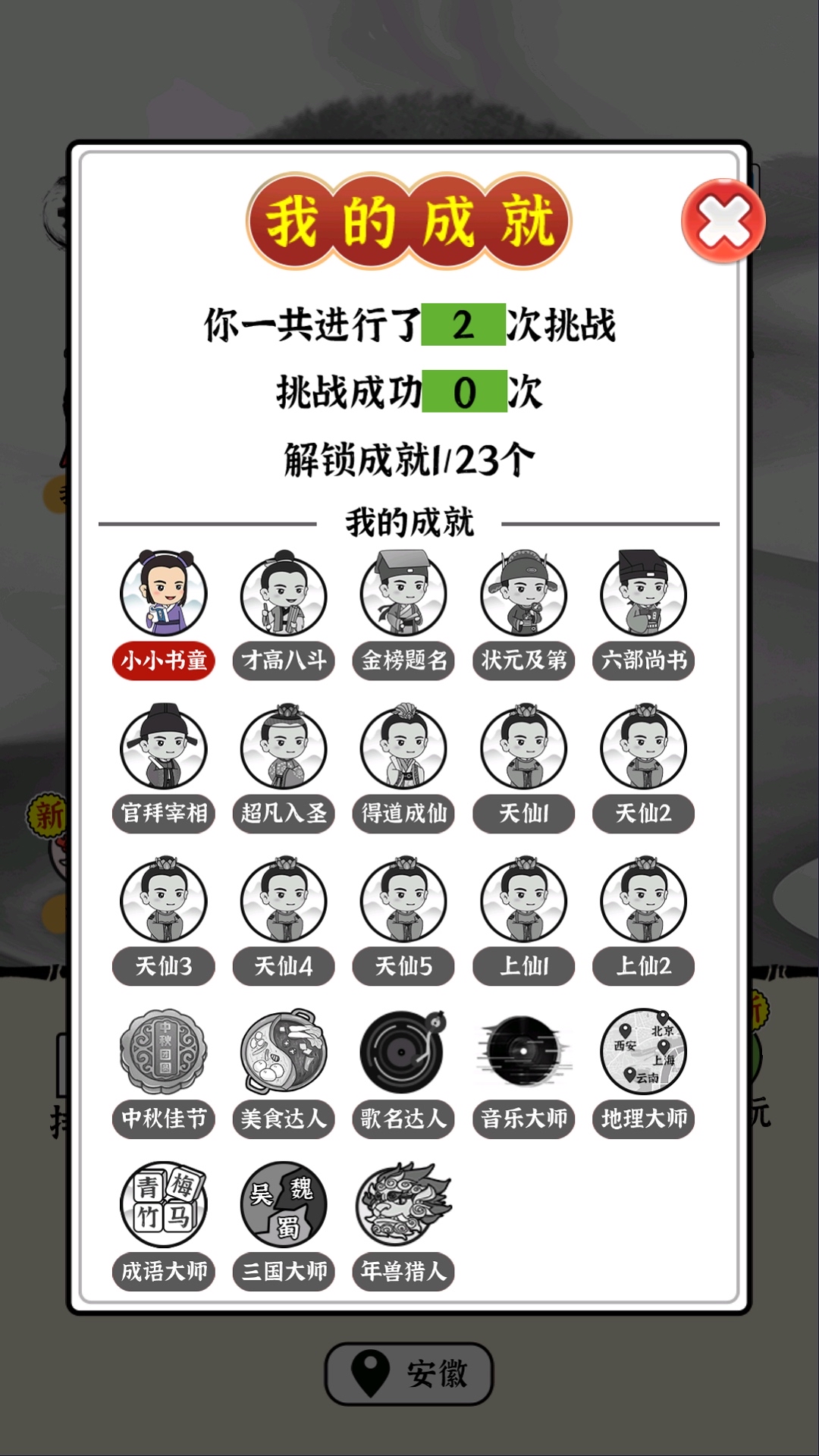819x1456 pixels.
Task: Open the 小小书童 achievement
Action: click(x=164, y=594)
